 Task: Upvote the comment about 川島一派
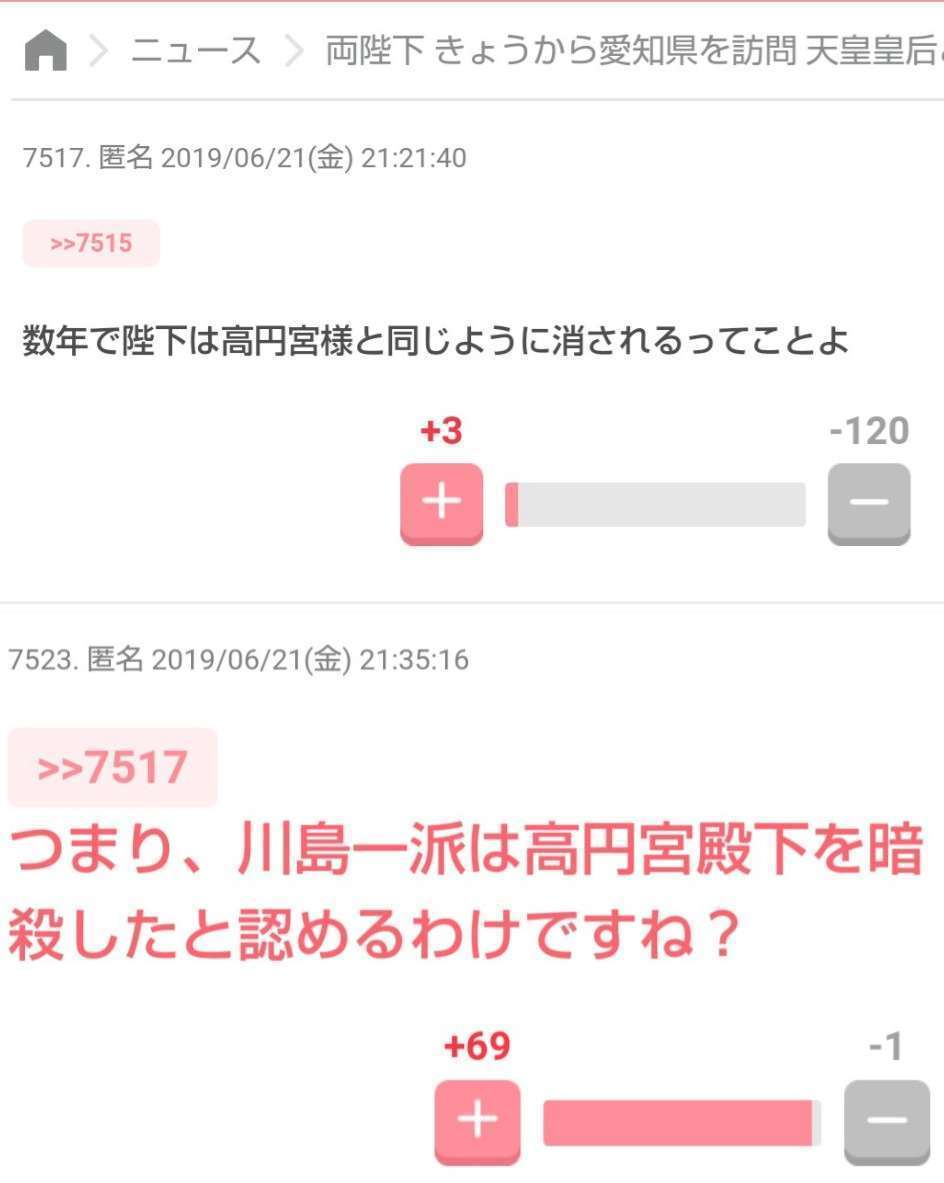coord(477,1122)
